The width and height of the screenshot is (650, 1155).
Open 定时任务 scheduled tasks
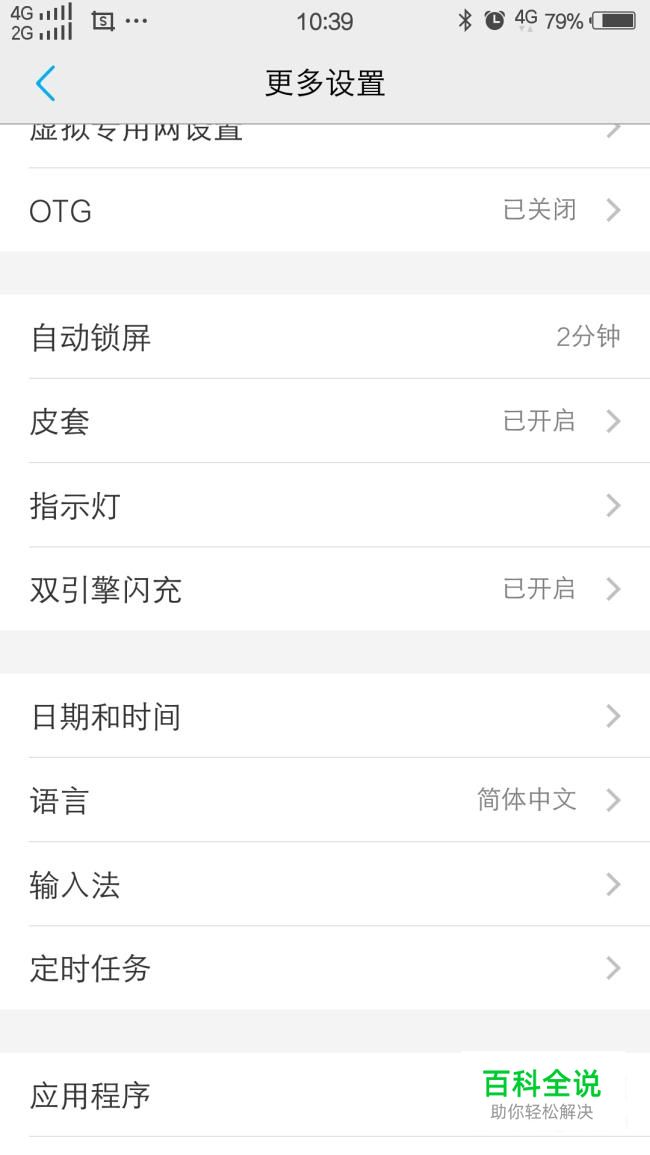point(325,968)
